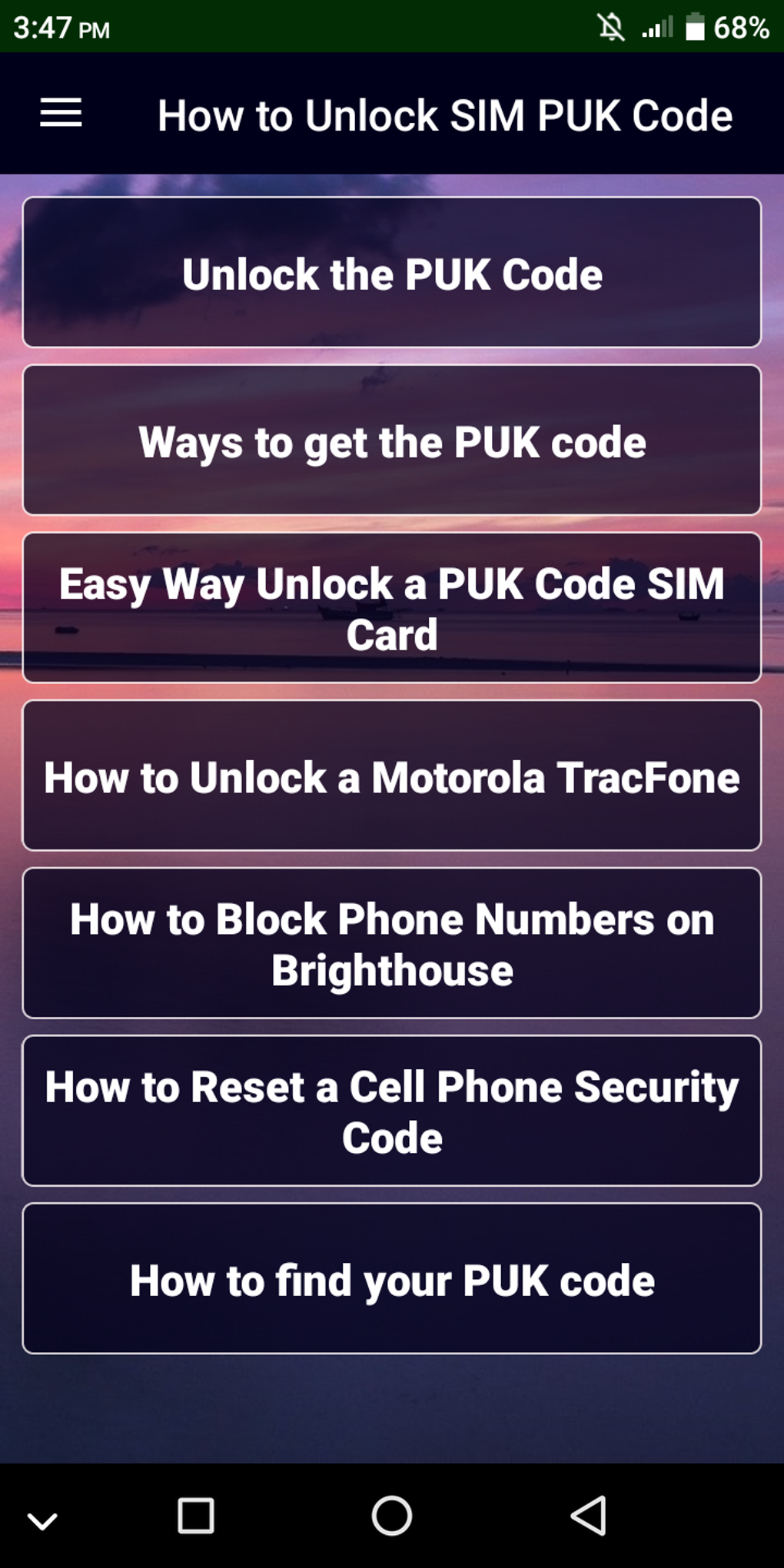View How to Unlock a Motorola TracFone
Viewport: 784px width, 1568px height.
coord(392,775)
